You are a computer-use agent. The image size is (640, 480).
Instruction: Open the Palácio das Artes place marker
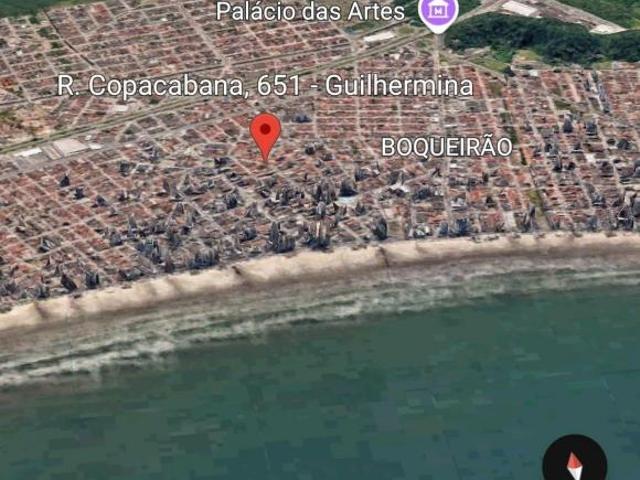pyautogui.click(x=438, y=13)
